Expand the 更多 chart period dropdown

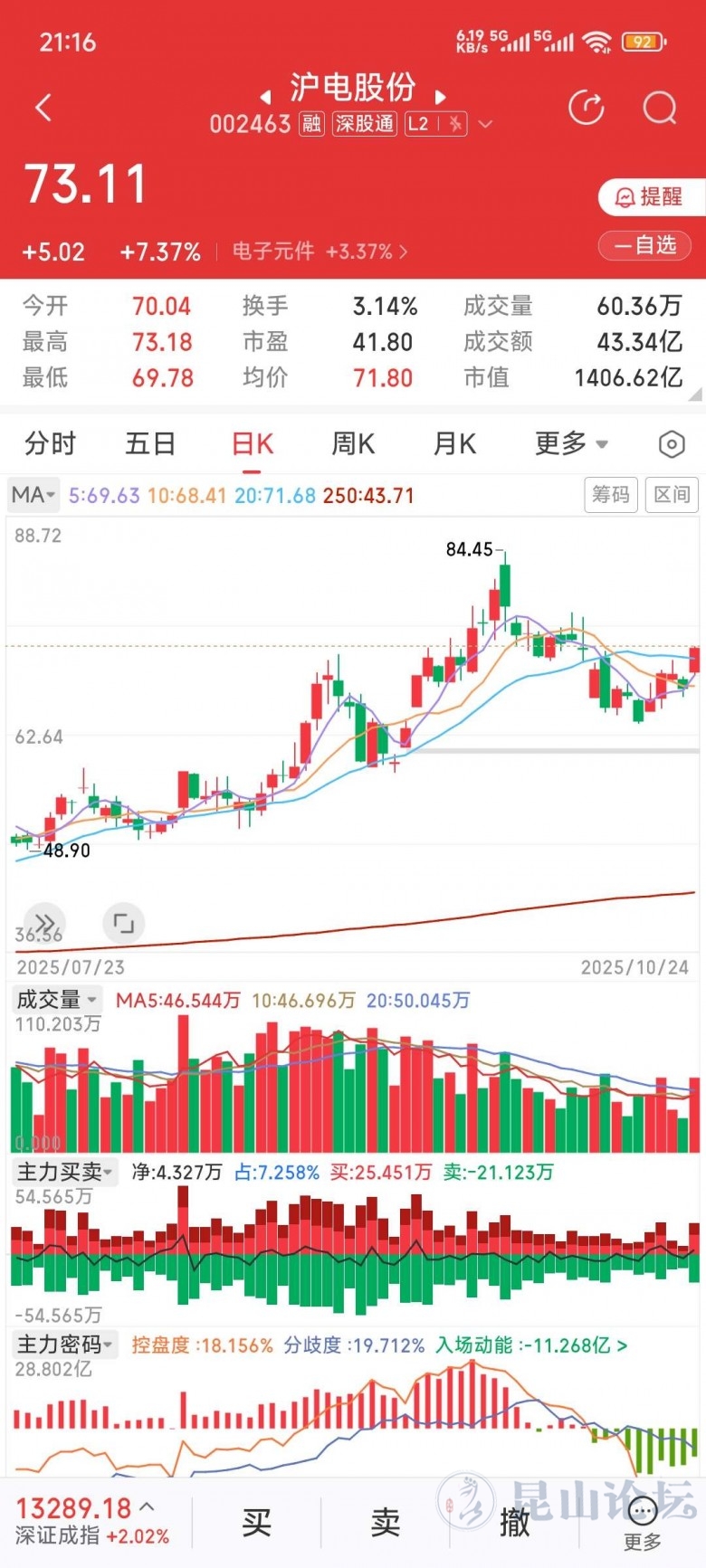(x=571, y=443)
